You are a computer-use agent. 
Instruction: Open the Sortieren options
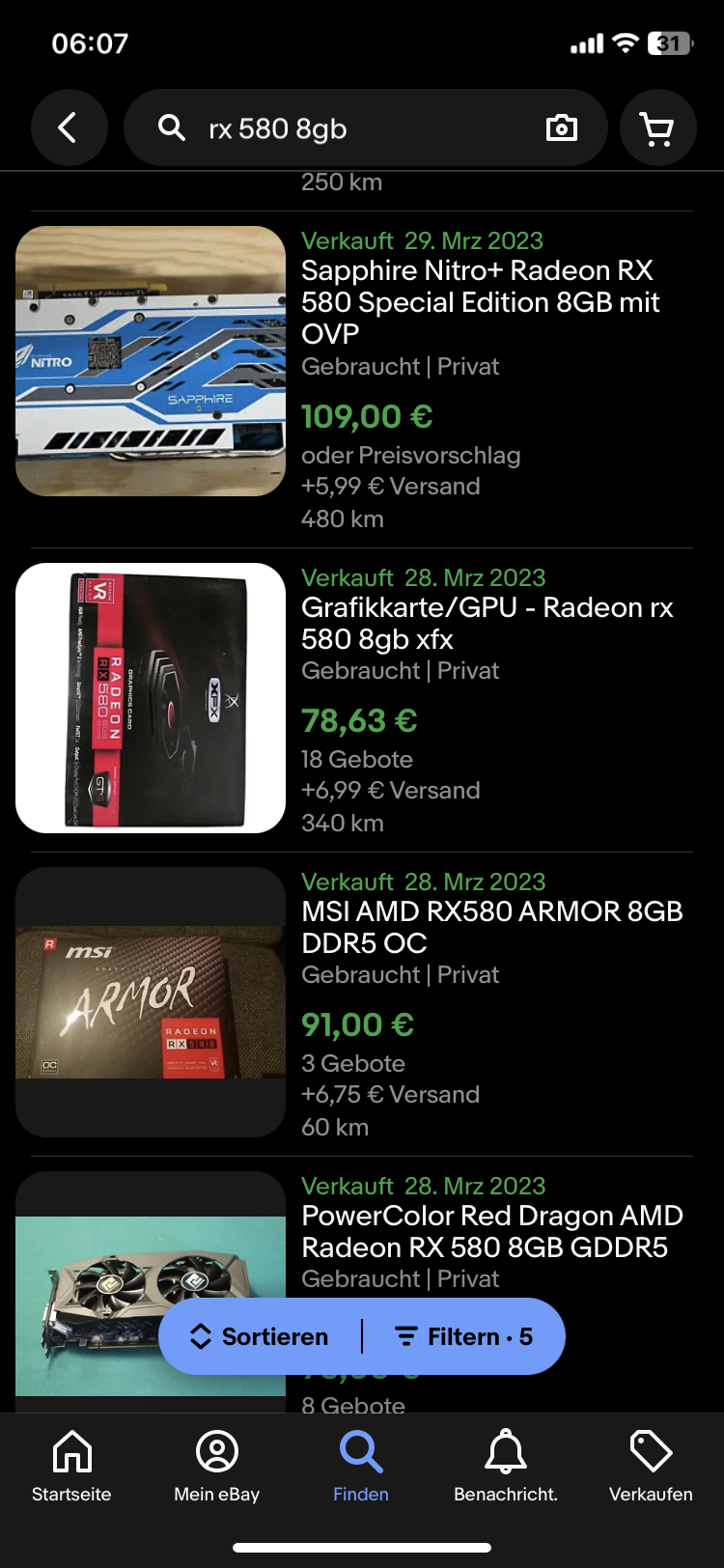click(260, 1336)
